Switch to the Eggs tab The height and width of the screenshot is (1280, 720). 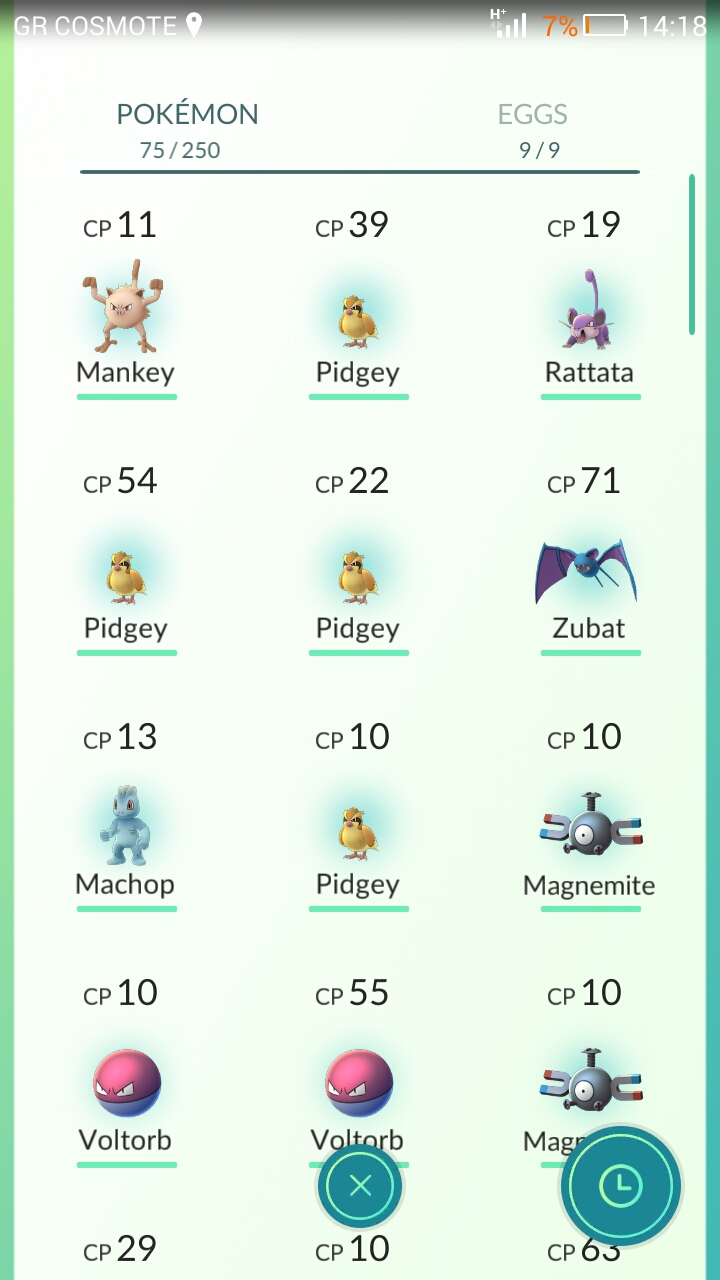[x=533, y=130]
